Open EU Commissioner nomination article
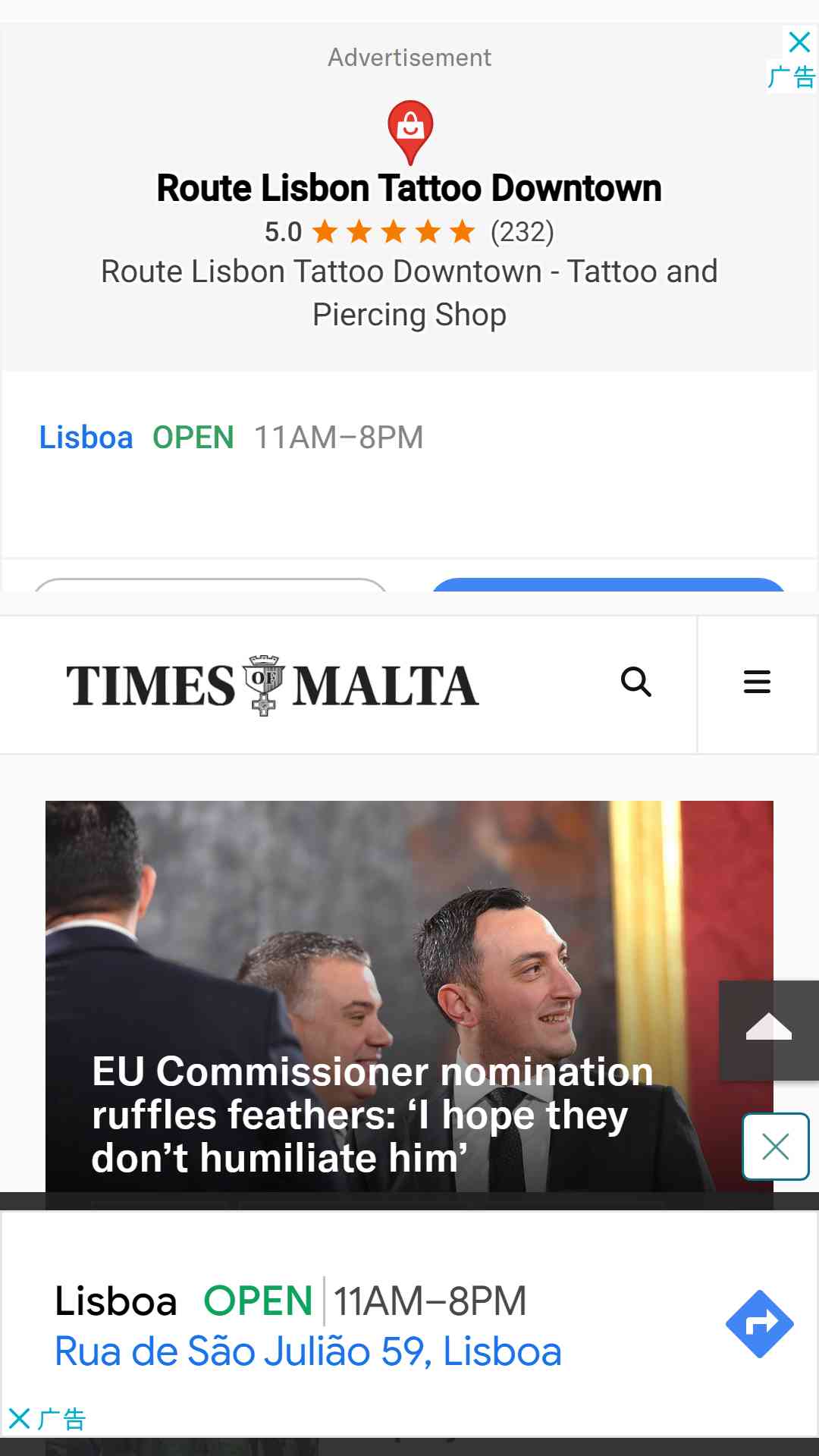Screen dimensions: 819x1456 click(372, 1113)
